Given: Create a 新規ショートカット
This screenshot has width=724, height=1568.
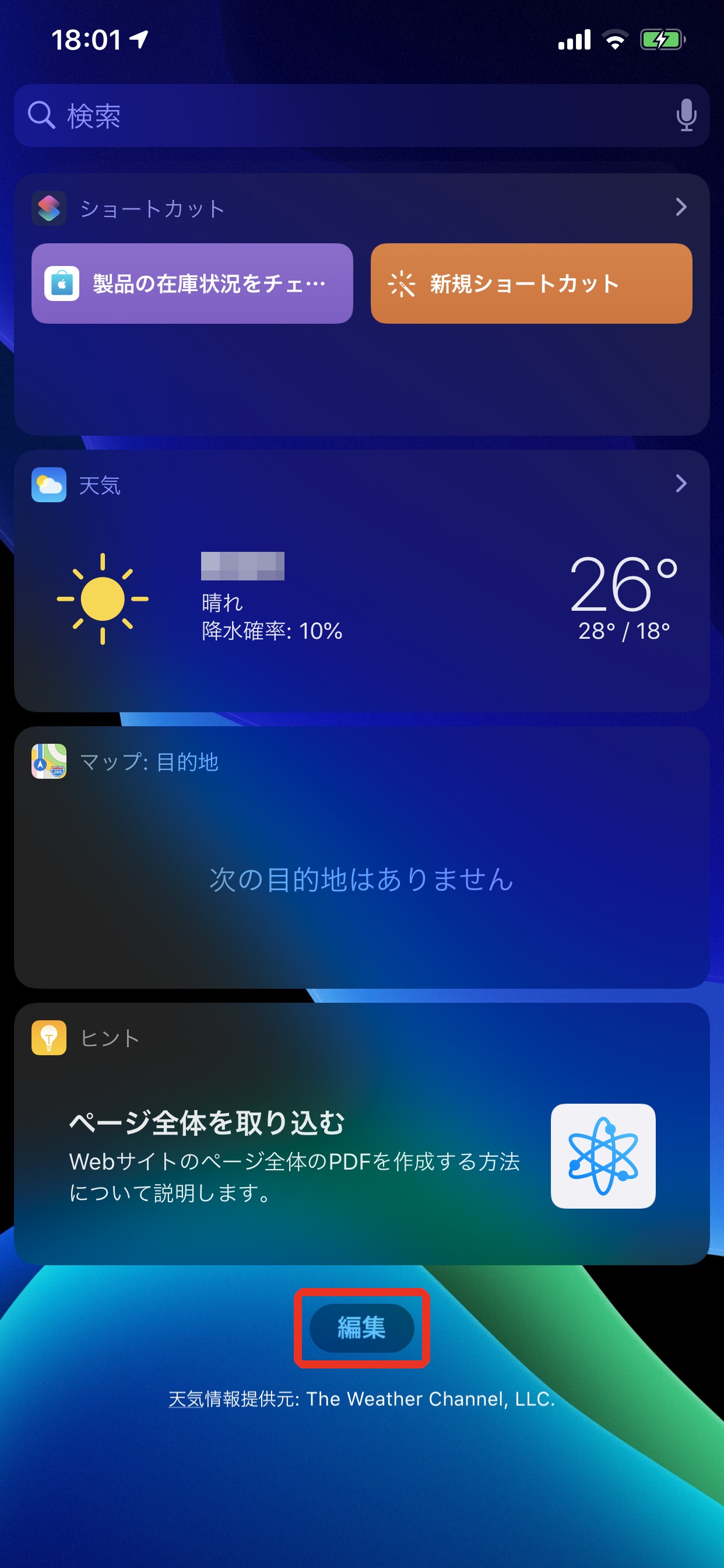Looking at the screenshot, I should tap(531, 283).
